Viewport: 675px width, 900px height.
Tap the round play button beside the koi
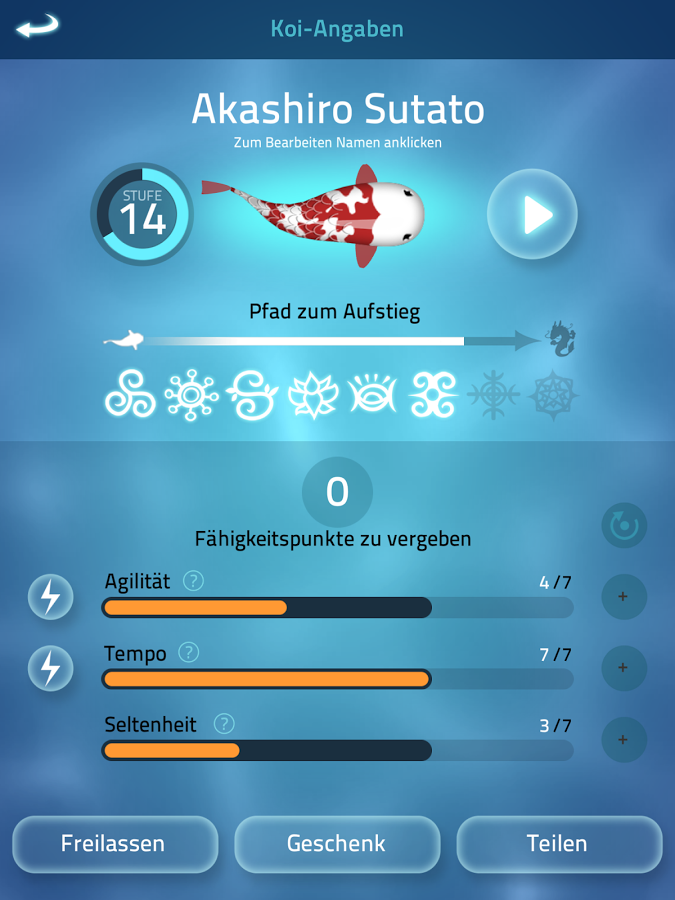click(x=532, y=214)
